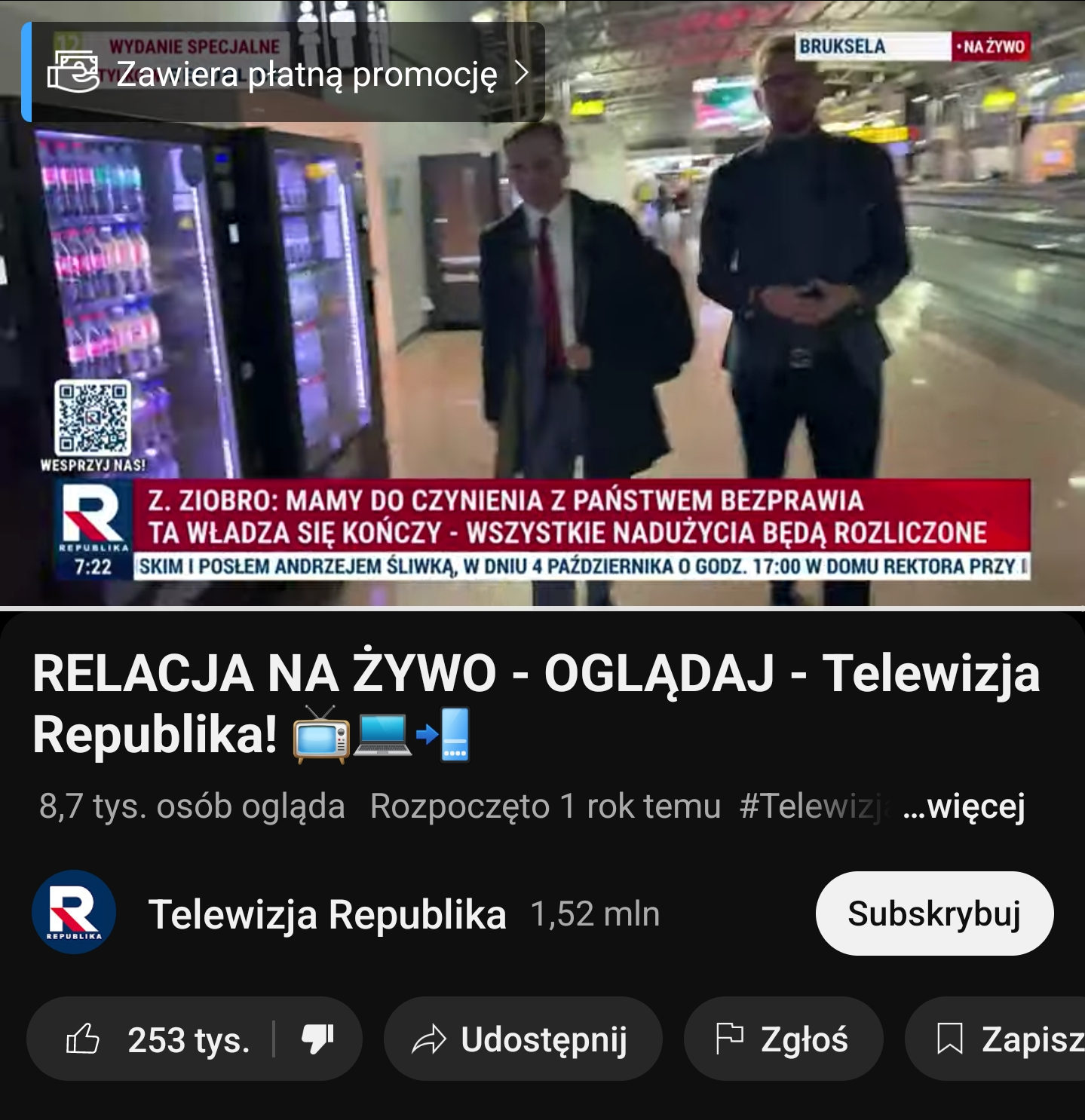This screenshot has height=1120, width=1085.
Task: Report the video with Zgłoś
Action: [782, 1039]
